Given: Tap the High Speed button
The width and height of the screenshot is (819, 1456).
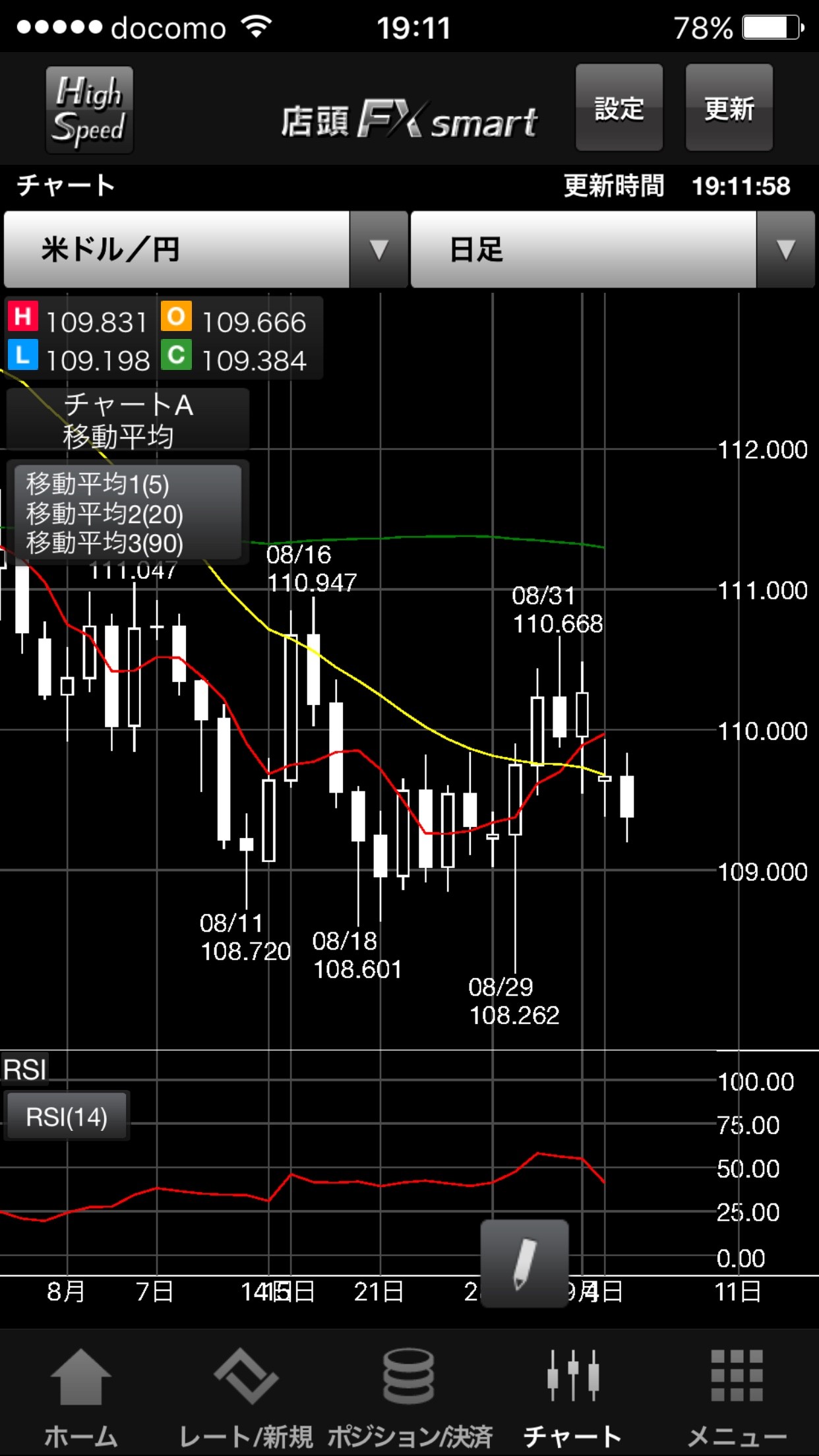Looking at the screenshot, I should pos(89,109).
